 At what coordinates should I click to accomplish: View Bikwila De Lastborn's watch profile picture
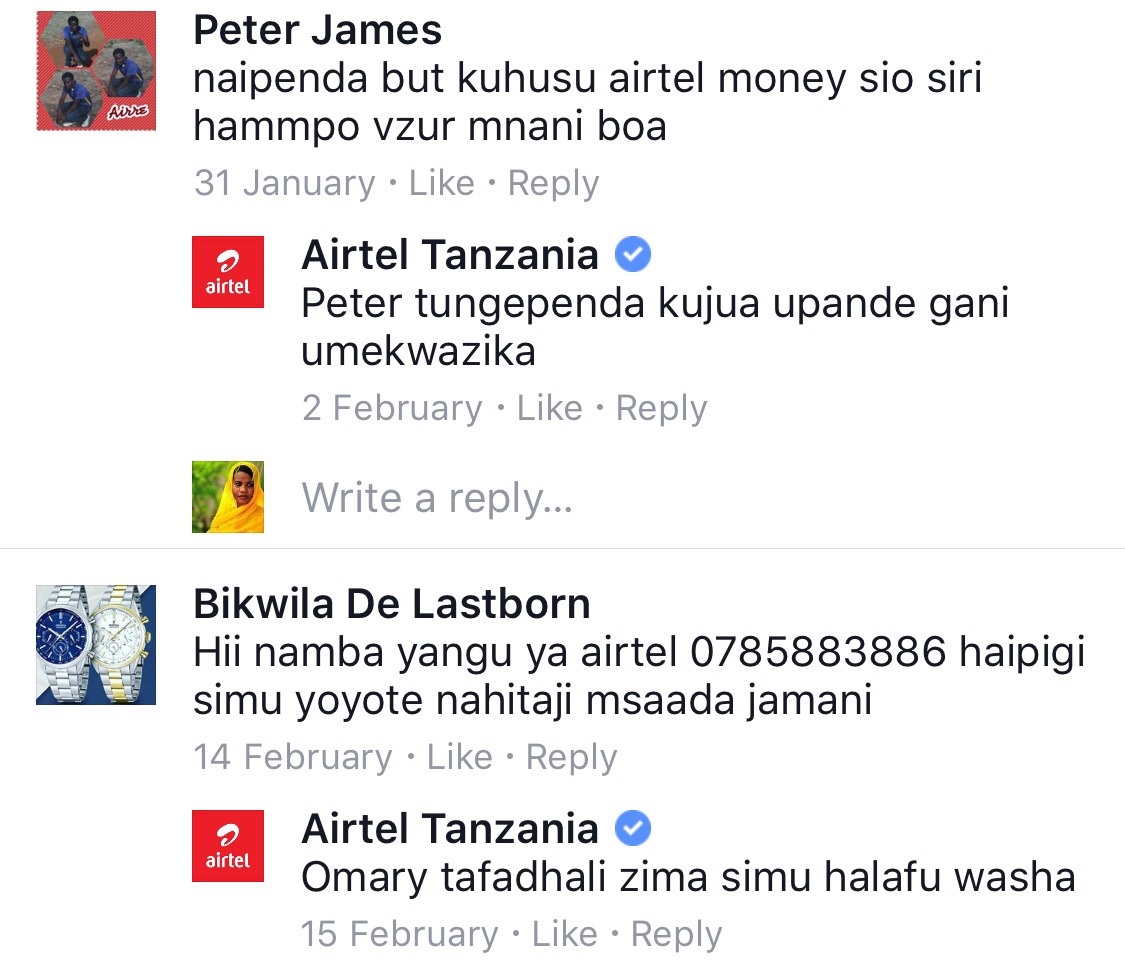tap(96, 645)
